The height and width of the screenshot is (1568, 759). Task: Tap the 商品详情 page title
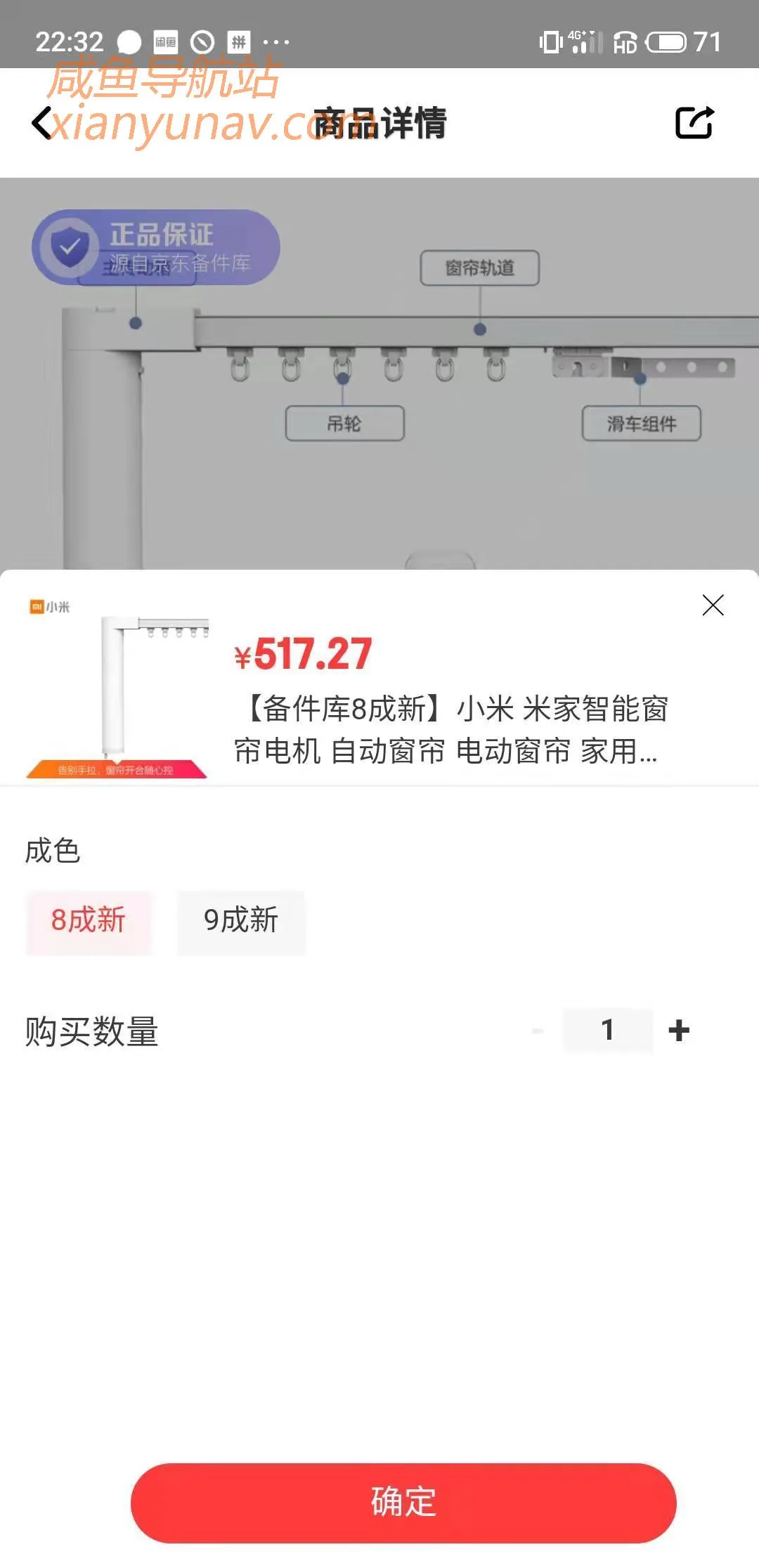pos(379,121)
